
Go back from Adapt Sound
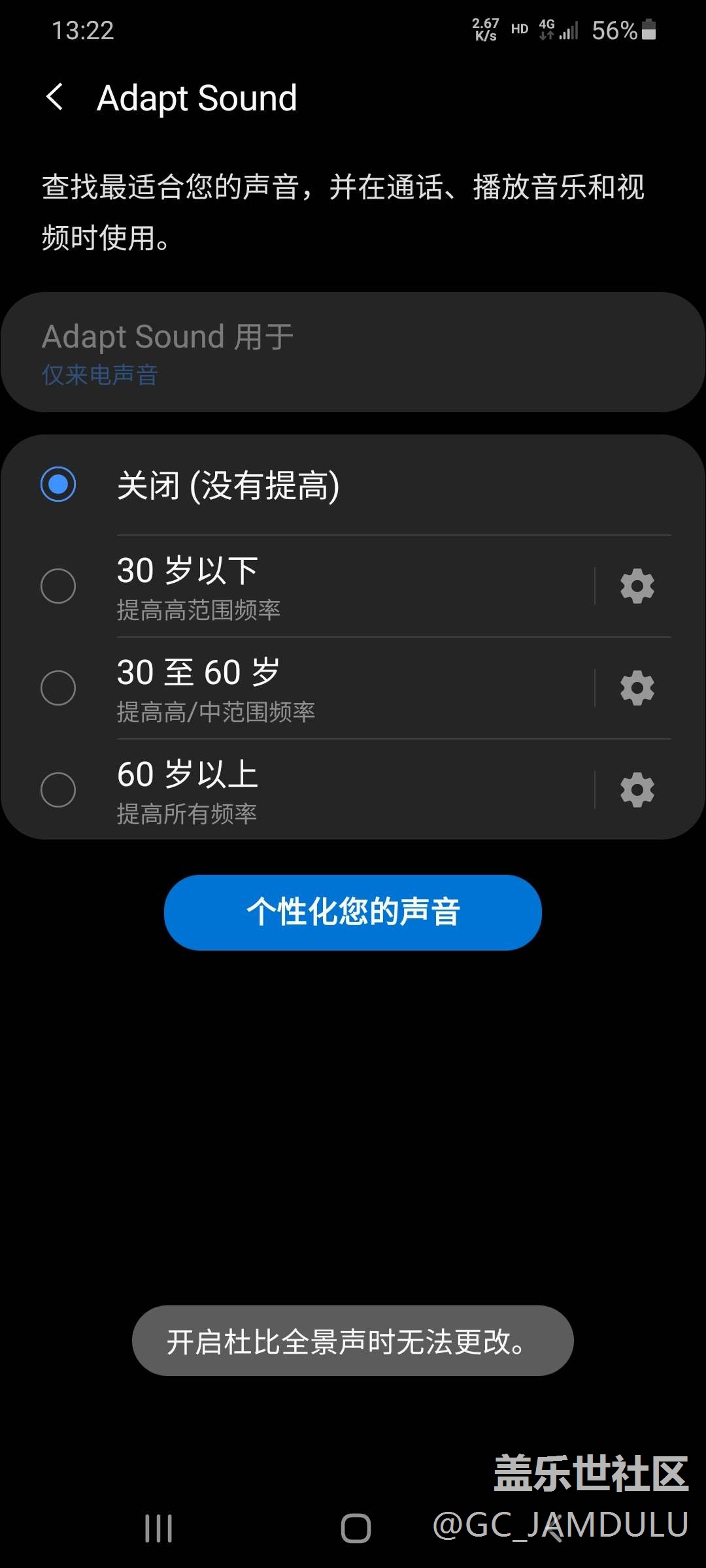click(55, 98)
